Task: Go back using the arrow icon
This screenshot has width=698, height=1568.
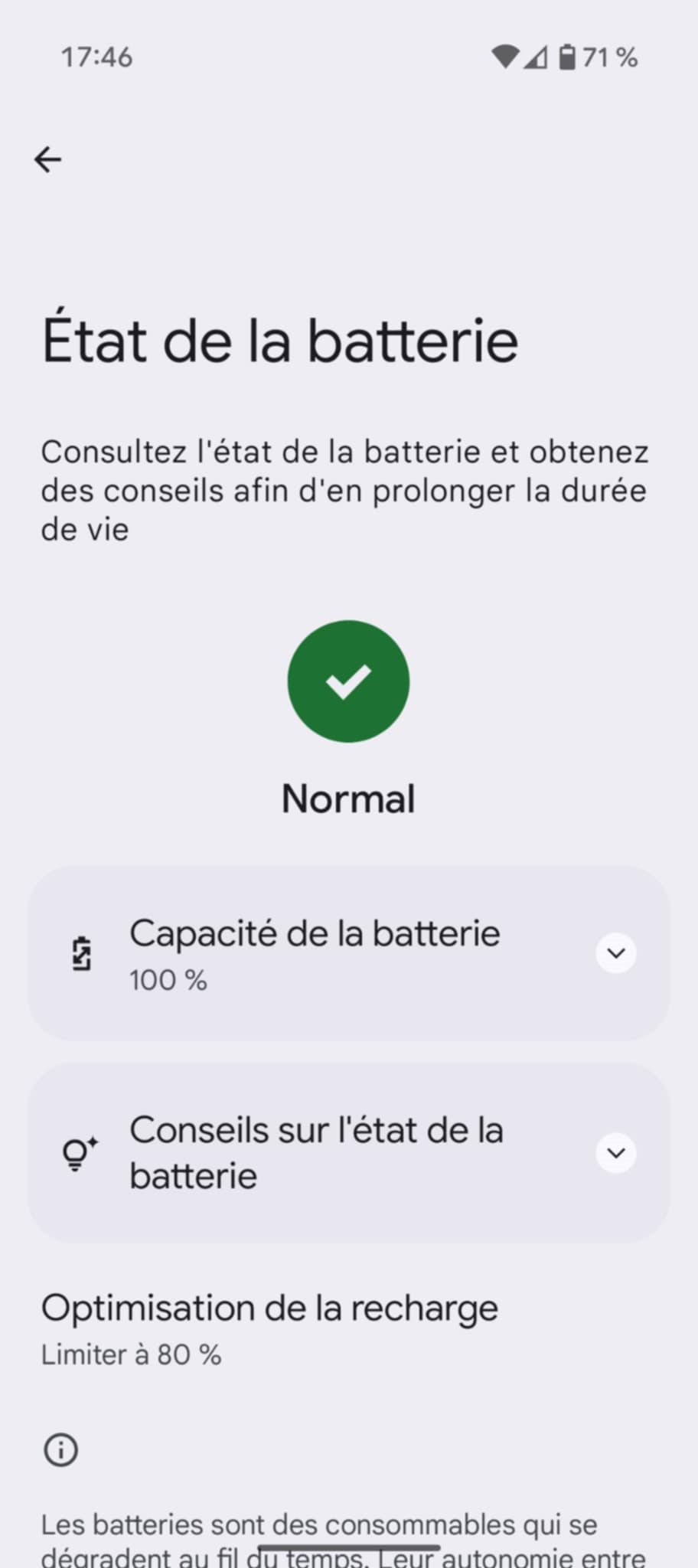Action: click(x=47, y=159)
